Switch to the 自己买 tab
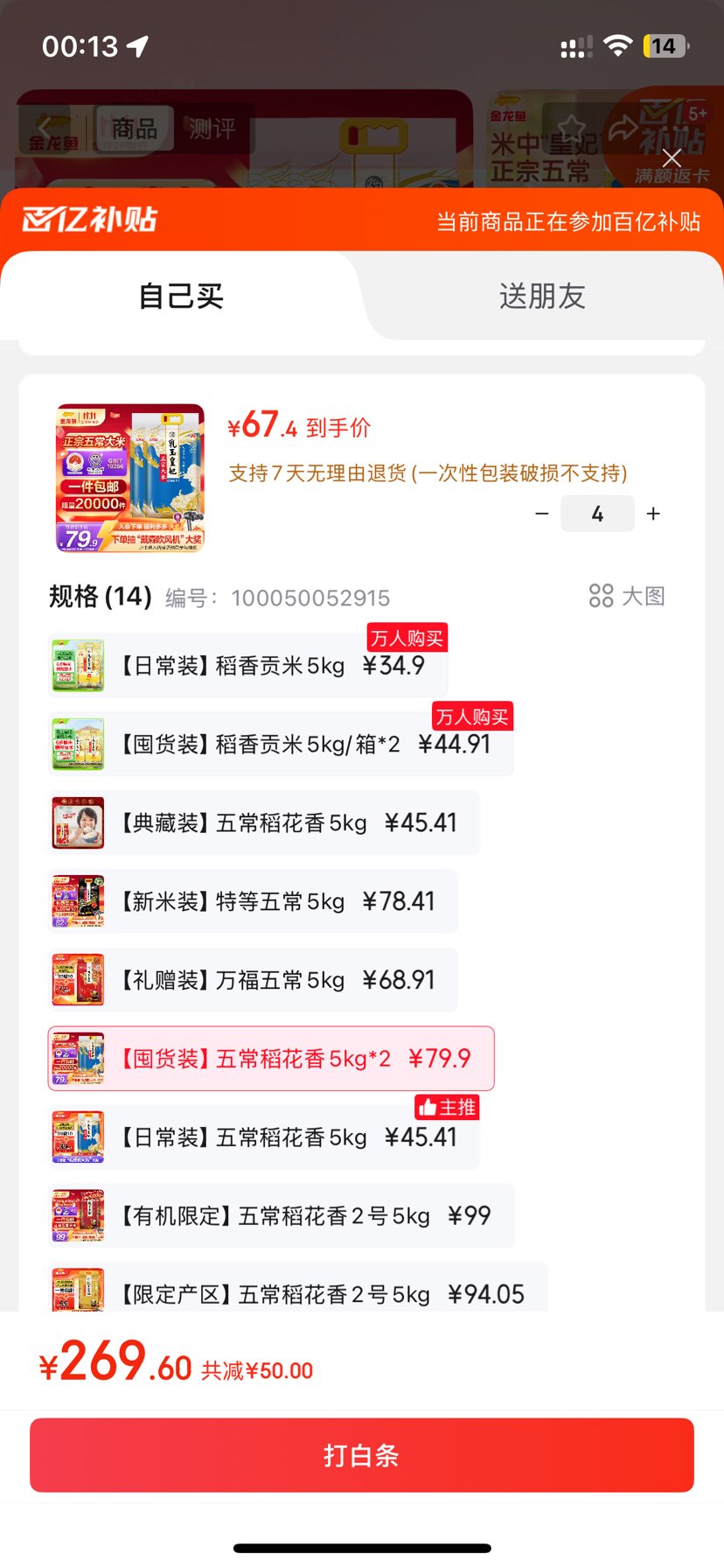The height and width of the screenshot is (1568, 724). click(181, 297)
